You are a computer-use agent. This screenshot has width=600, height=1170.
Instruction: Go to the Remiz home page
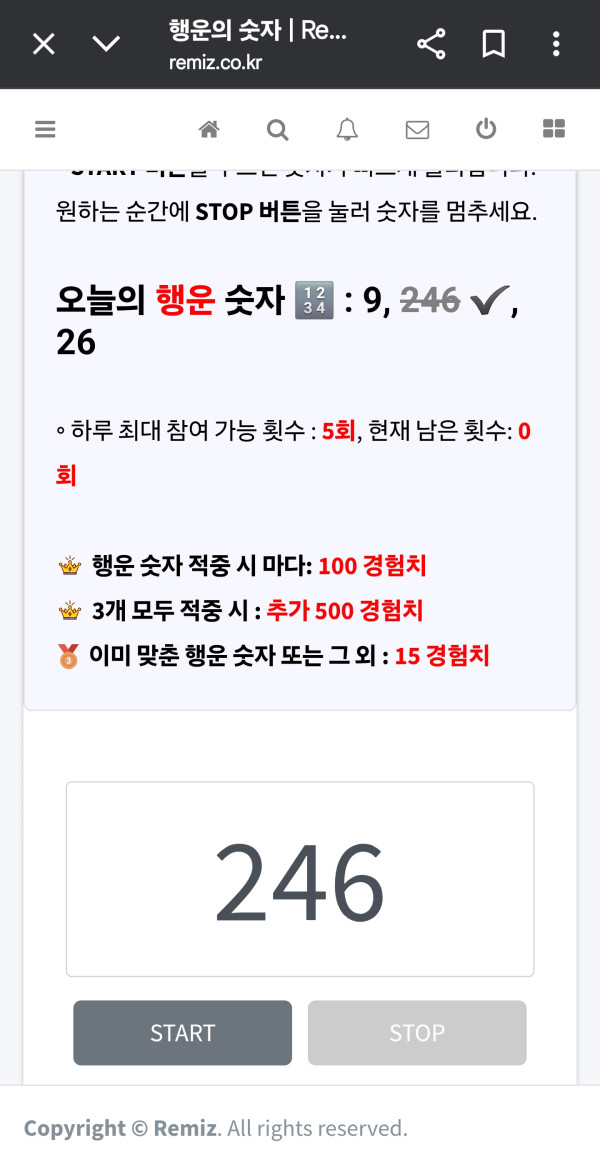pos(209,129)
